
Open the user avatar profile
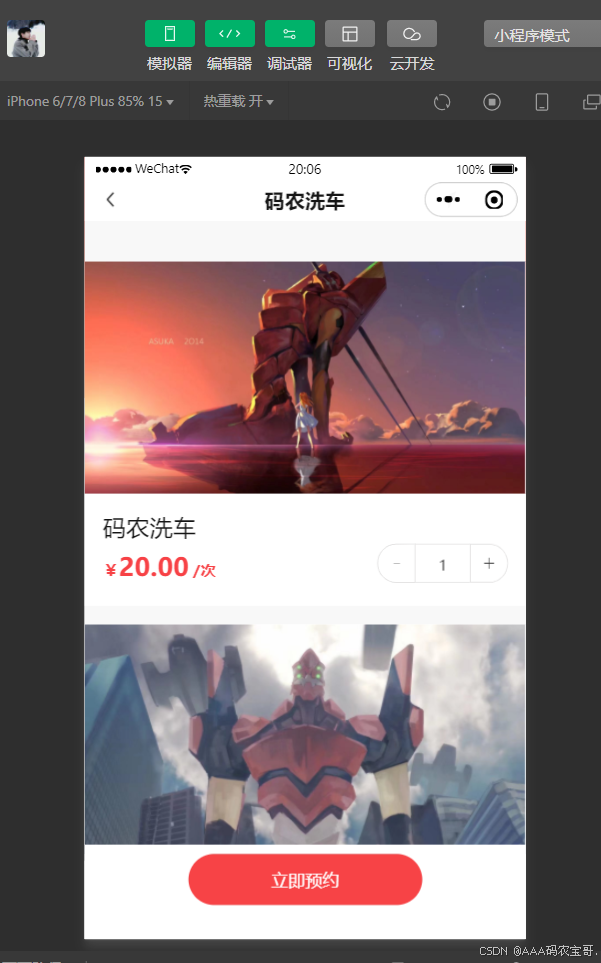point(26,39)
